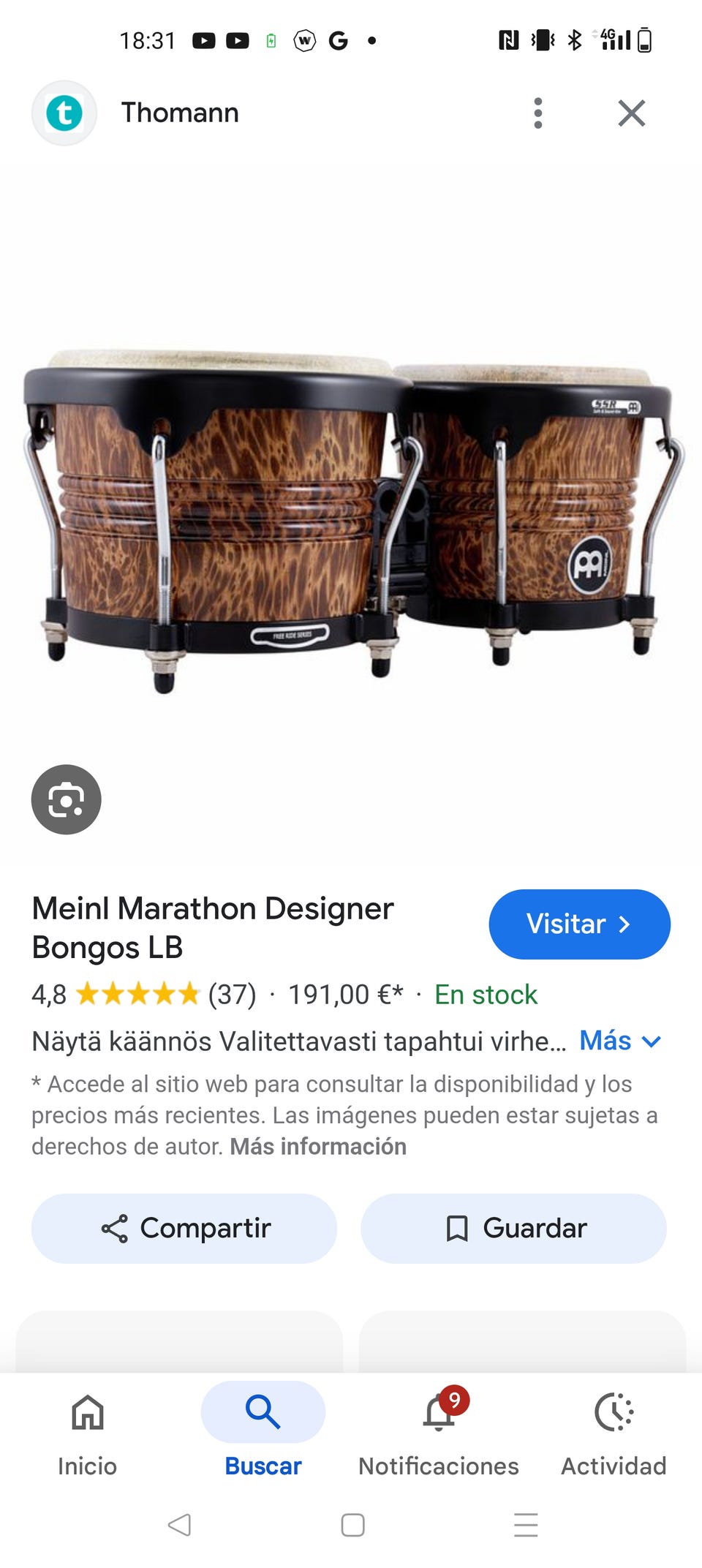Image resolution: width=702 pixels, height=1568 pixels.
Task: Open the three-dot overflow menu
Action: point(538,113)
